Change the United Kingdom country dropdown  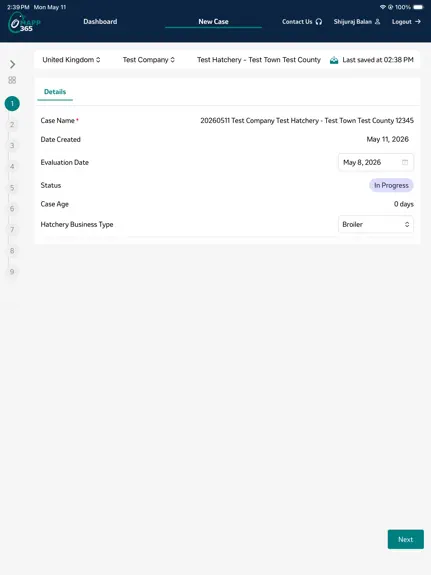click(x=72, y=60)
